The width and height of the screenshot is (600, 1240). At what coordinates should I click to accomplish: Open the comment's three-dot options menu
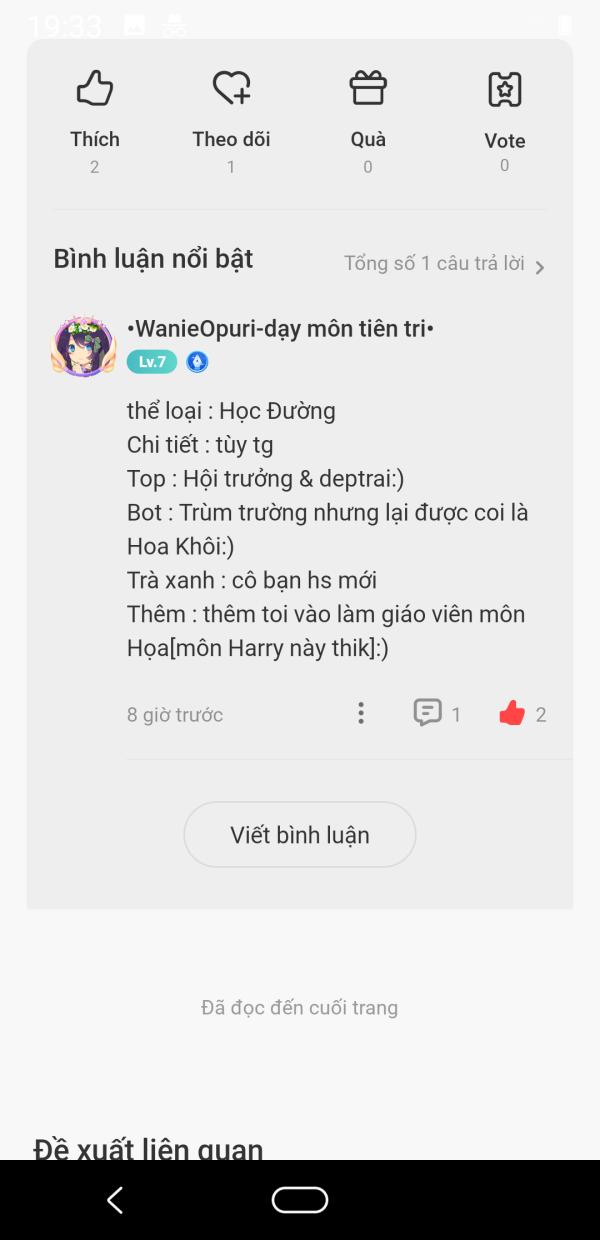click(x=361, y=713)
